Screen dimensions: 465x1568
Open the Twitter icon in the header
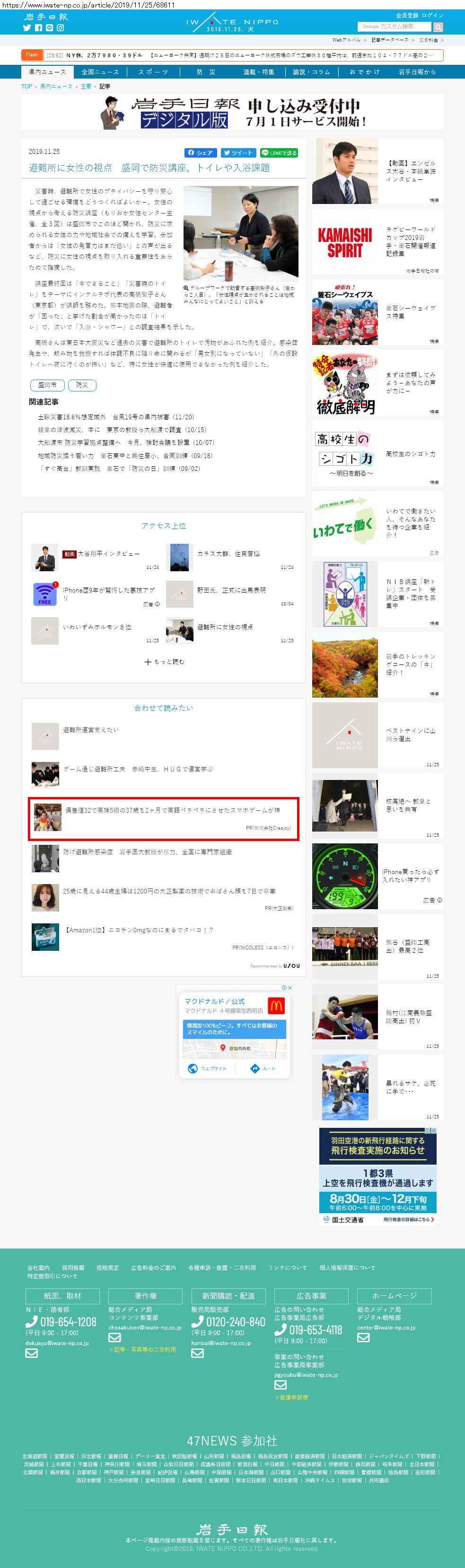[x=27, y=28]
